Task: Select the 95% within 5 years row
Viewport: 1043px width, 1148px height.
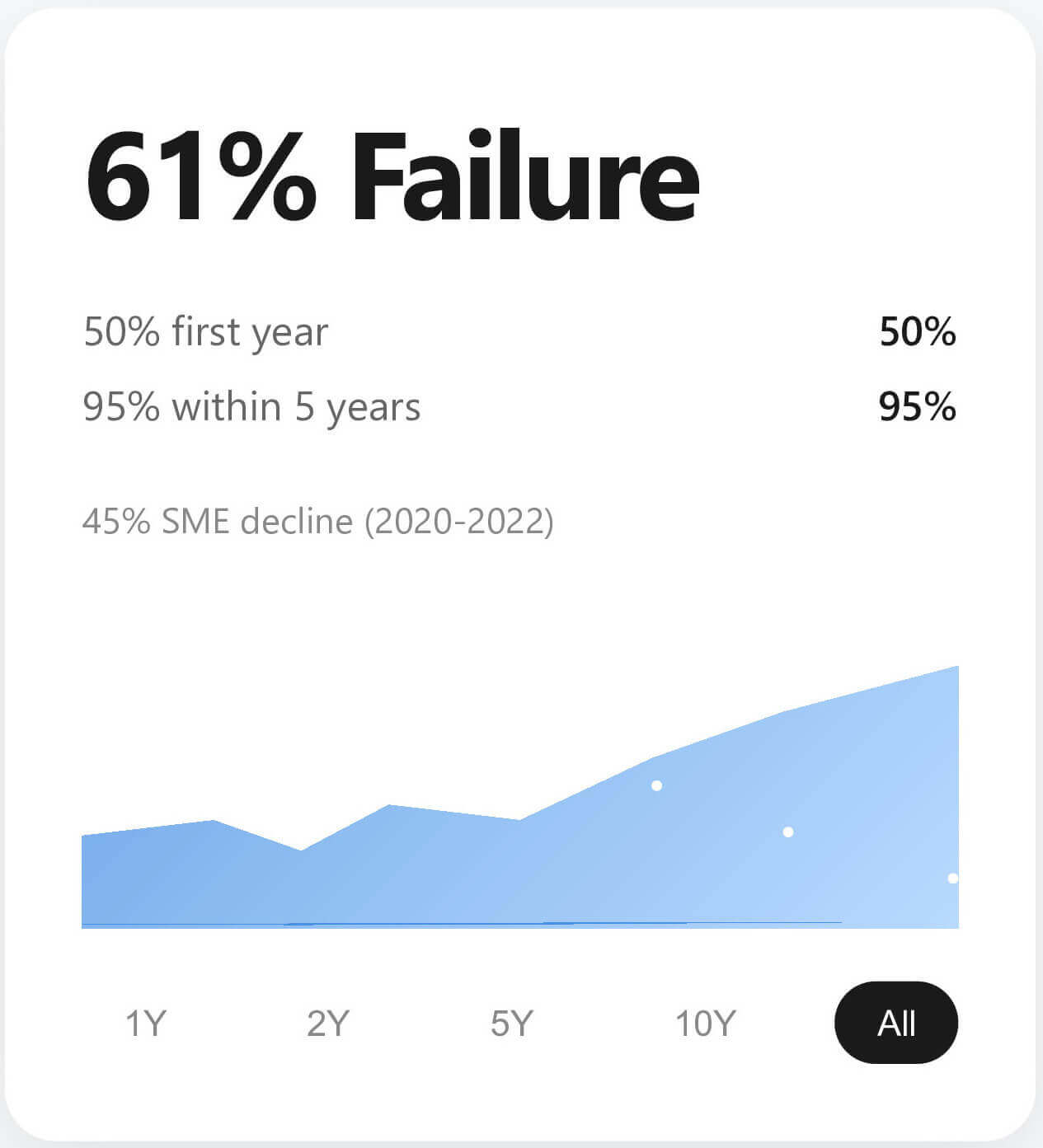Action: [252, 405]
